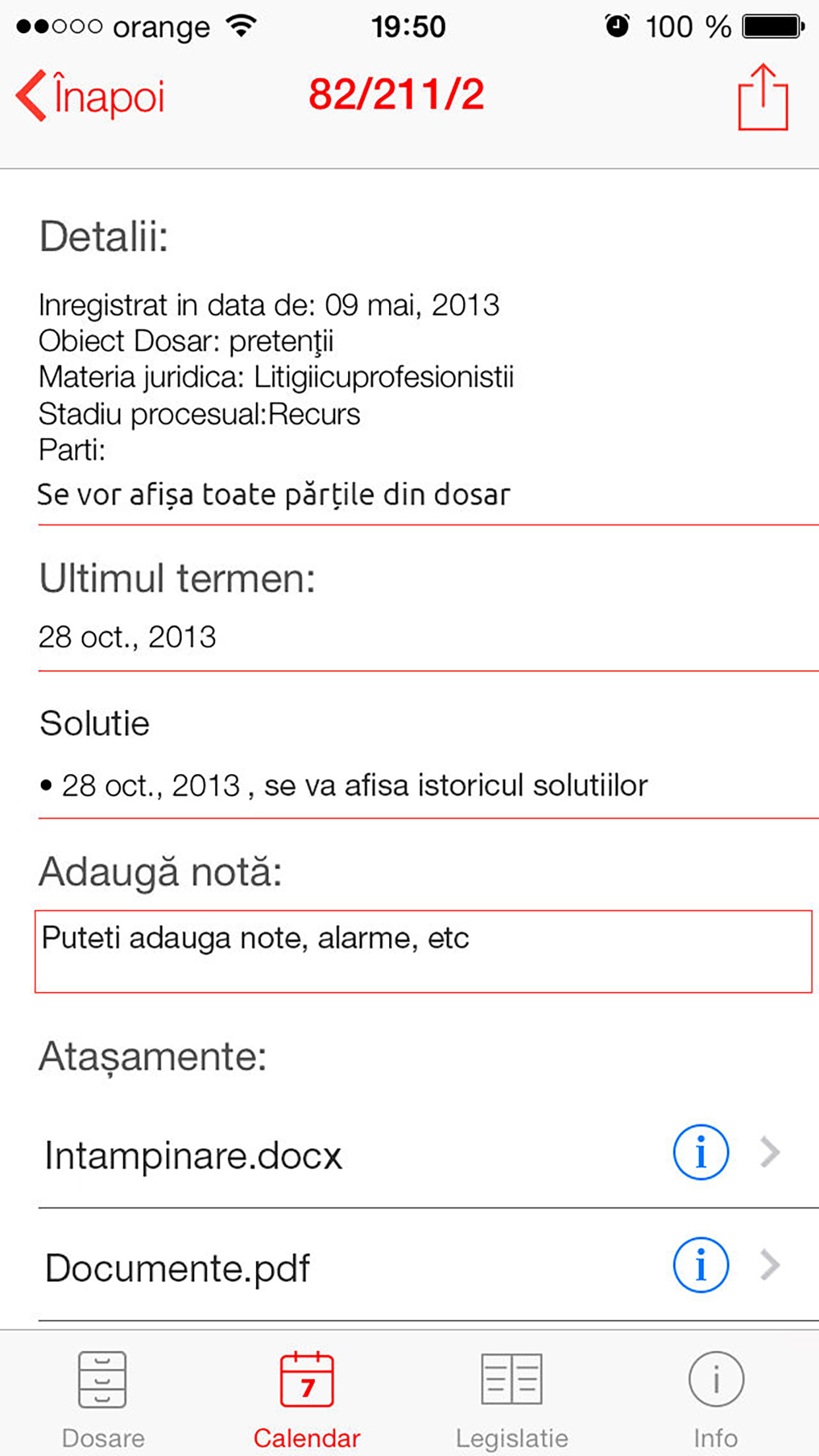Show all parties in the dossier

274,493
